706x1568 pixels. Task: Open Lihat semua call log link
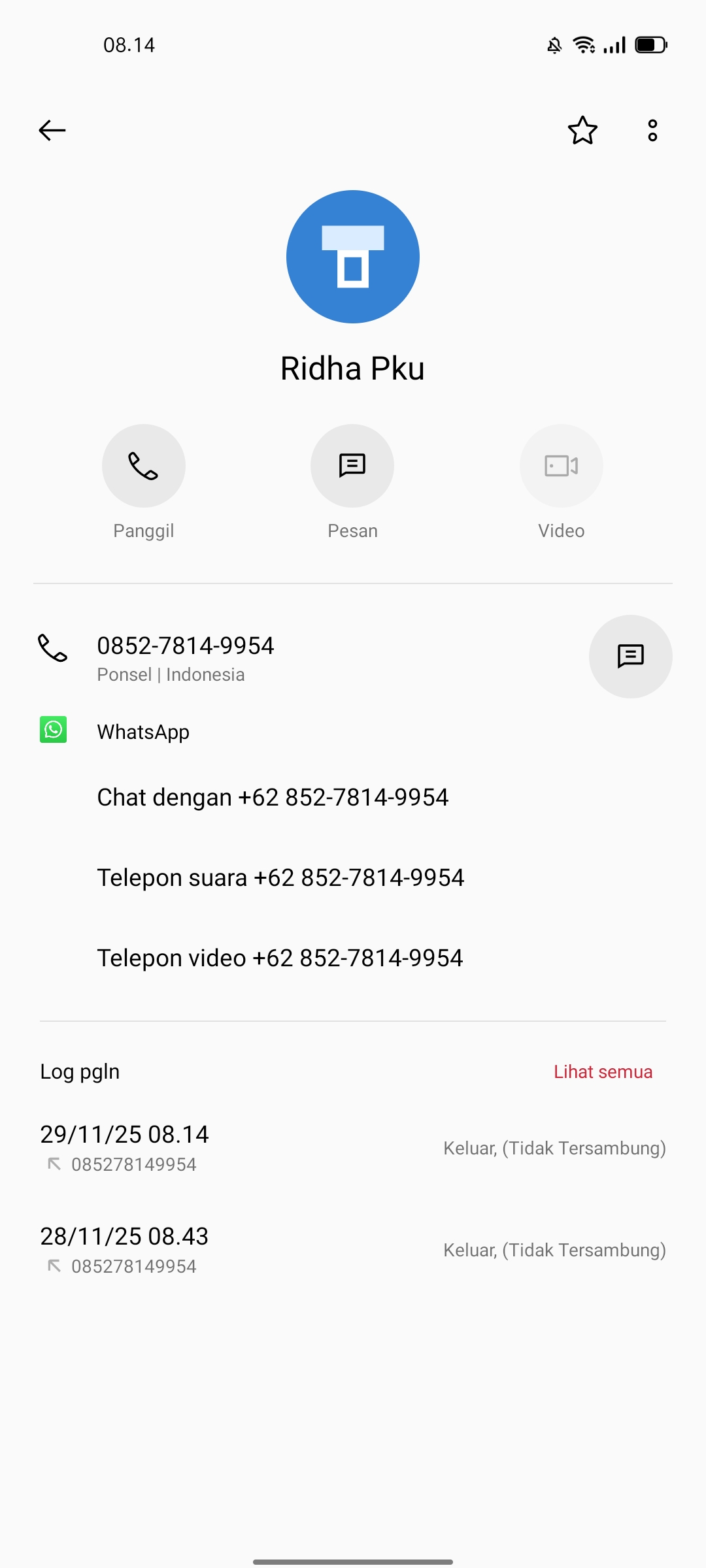click(x=603, y=1072)
